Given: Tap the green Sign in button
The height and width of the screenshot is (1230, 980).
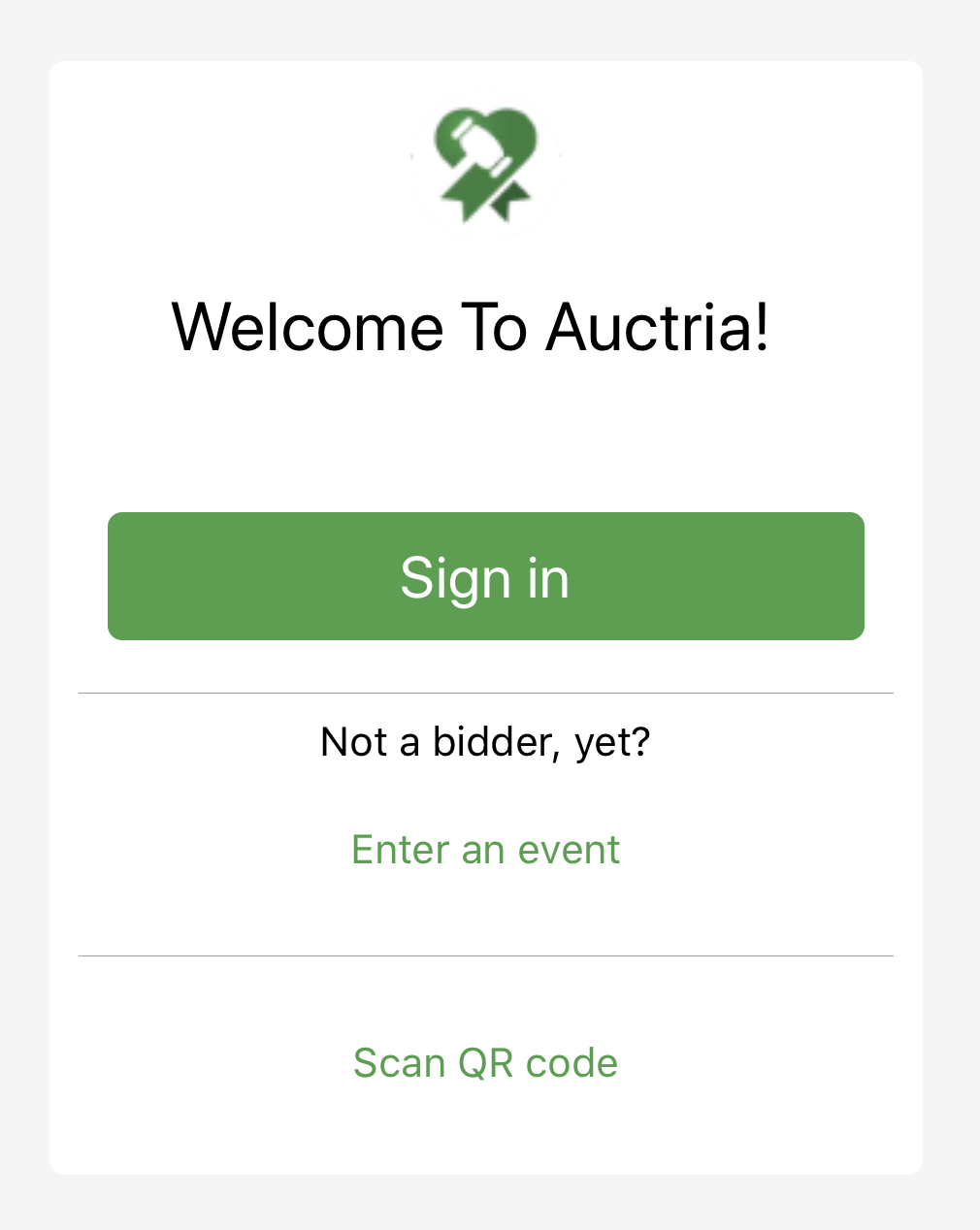Looking at the screenshot, I should coord(485,576).
